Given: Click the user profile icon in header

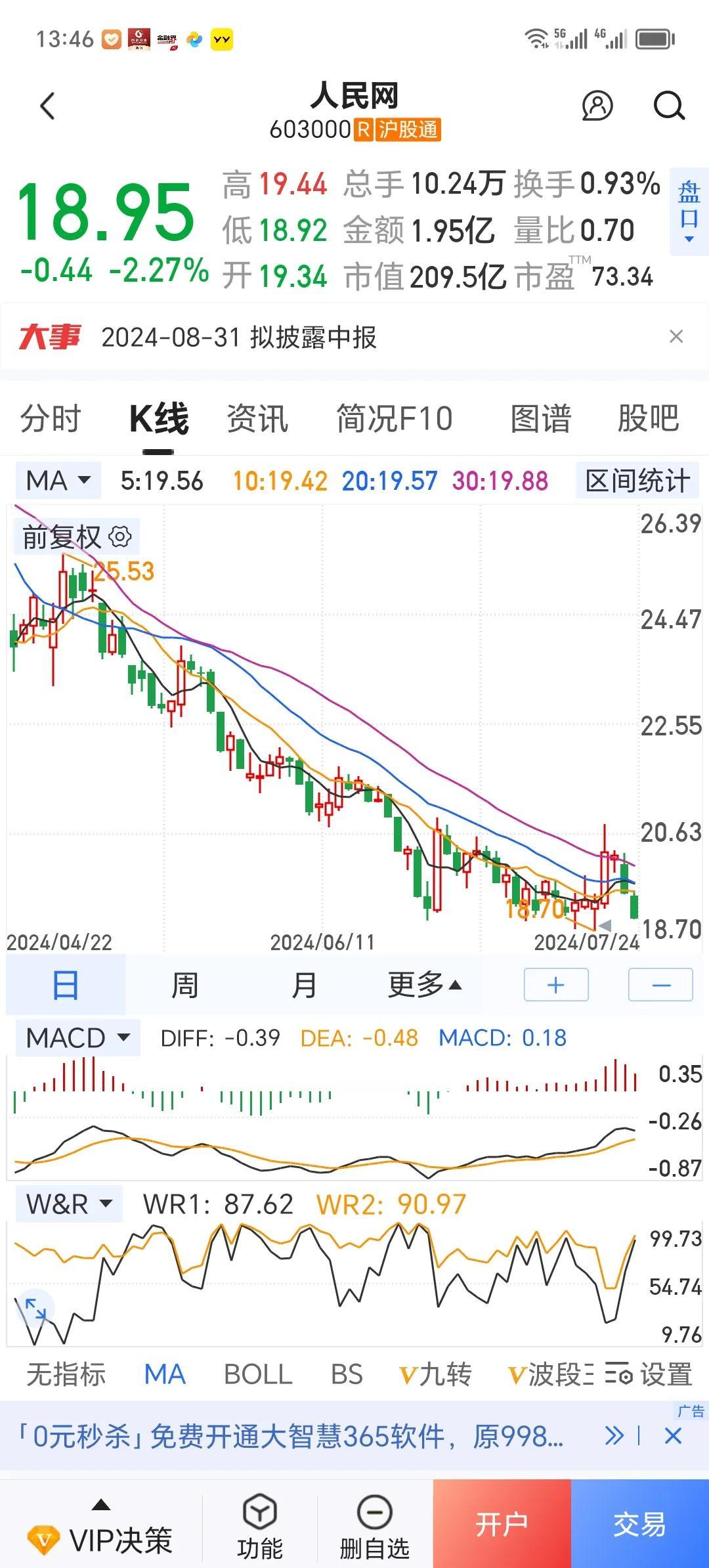Looking at the screenshot, I should 596,105.
